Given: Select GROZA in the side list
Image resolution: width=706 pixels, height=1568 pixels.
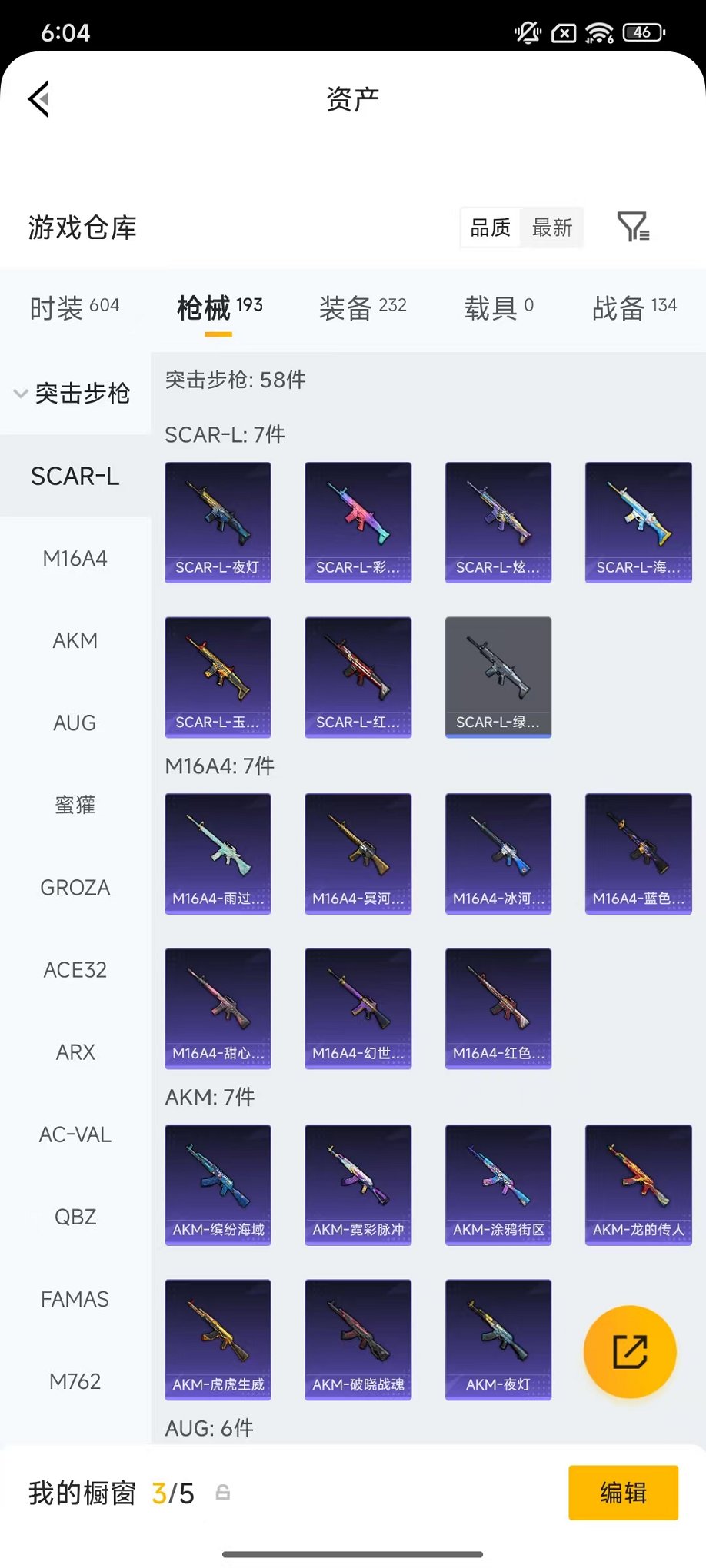Looking at the screenshot, I should [75, 887].
